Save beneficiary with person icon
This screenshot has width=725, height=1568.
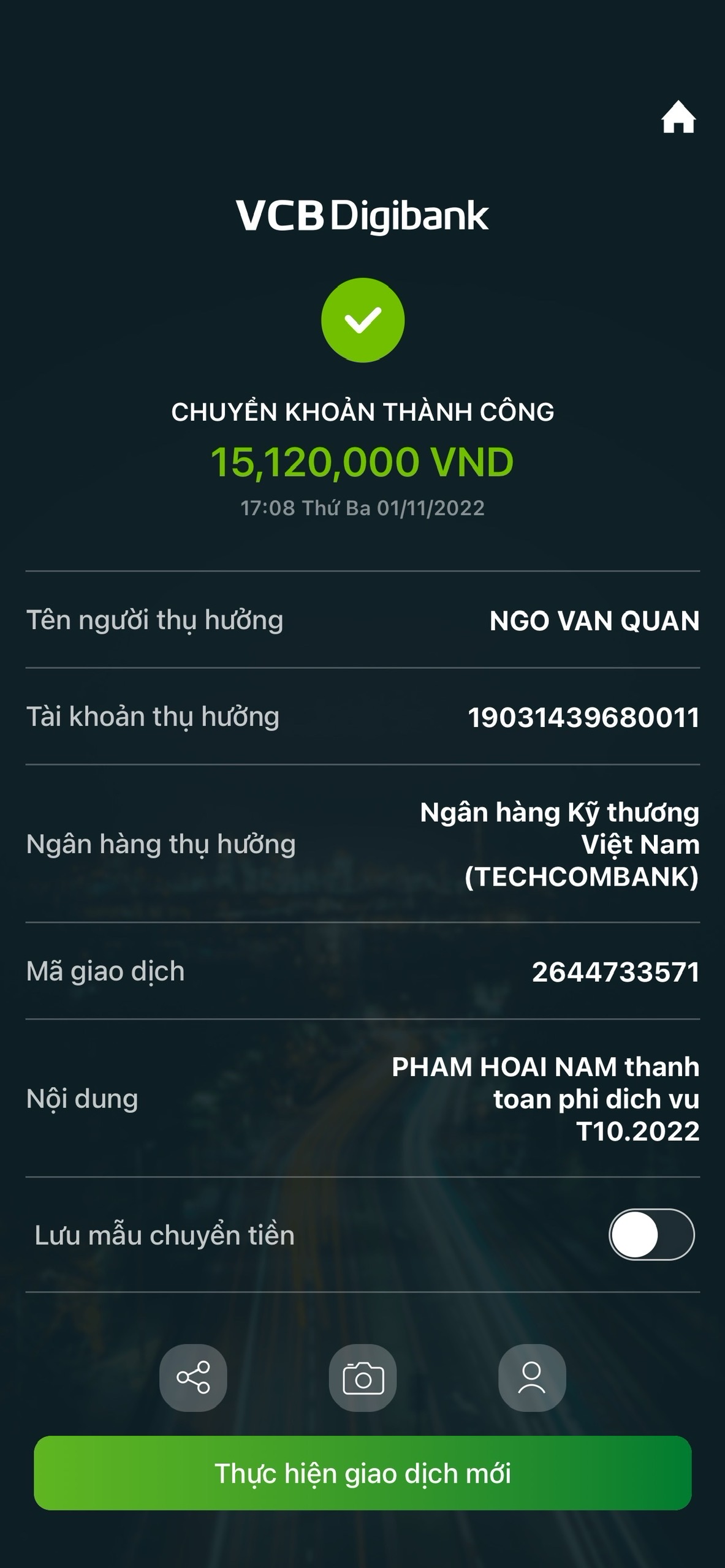(531, 1378)
